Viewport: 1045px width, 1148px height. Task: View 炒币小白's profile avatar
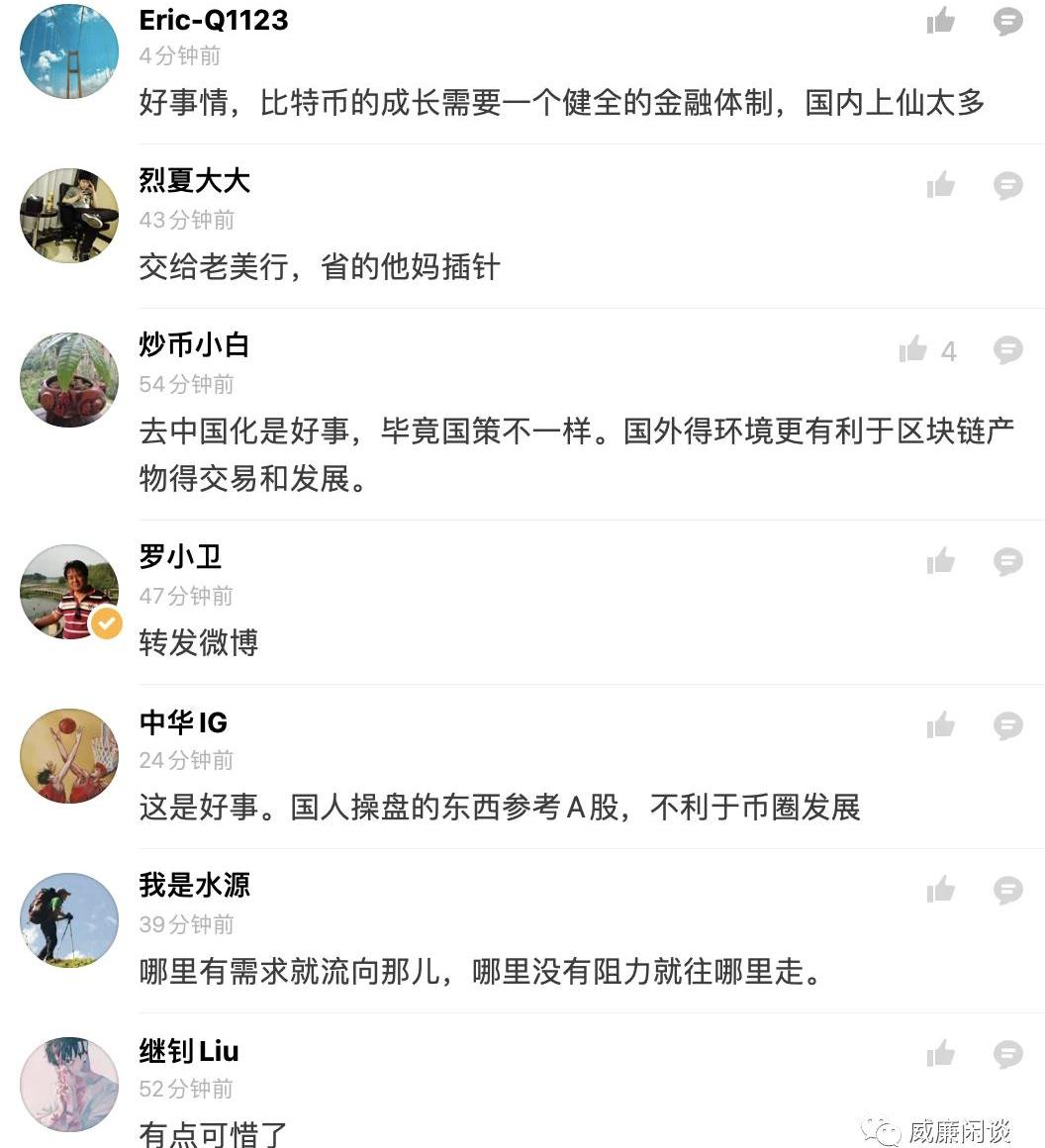pos(69,380)
